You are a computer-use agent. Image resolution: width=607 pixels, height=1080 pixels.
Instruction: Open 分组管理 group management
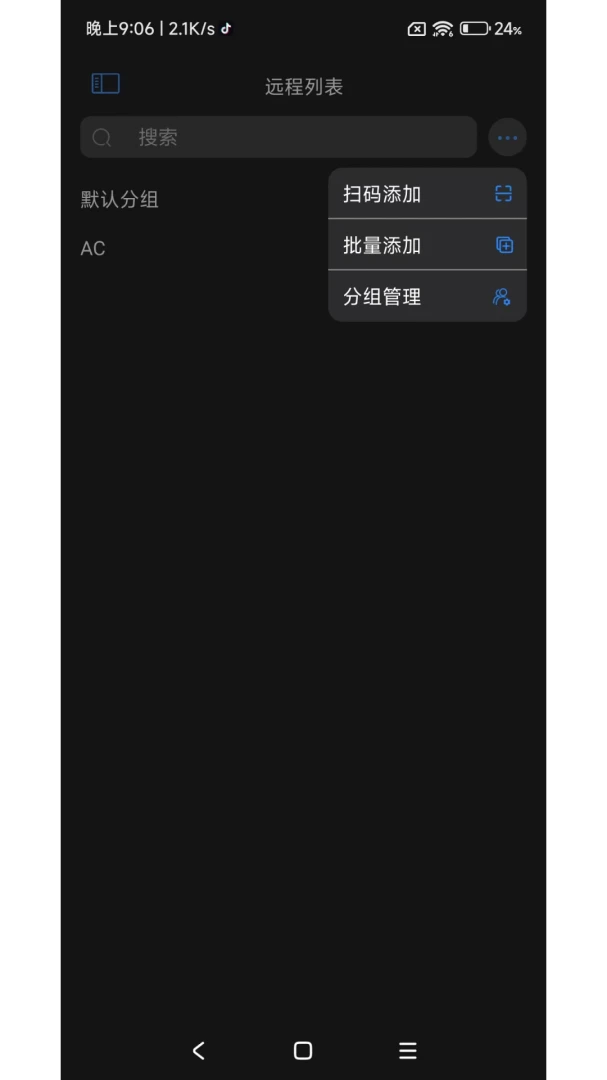tap(427, 297)
